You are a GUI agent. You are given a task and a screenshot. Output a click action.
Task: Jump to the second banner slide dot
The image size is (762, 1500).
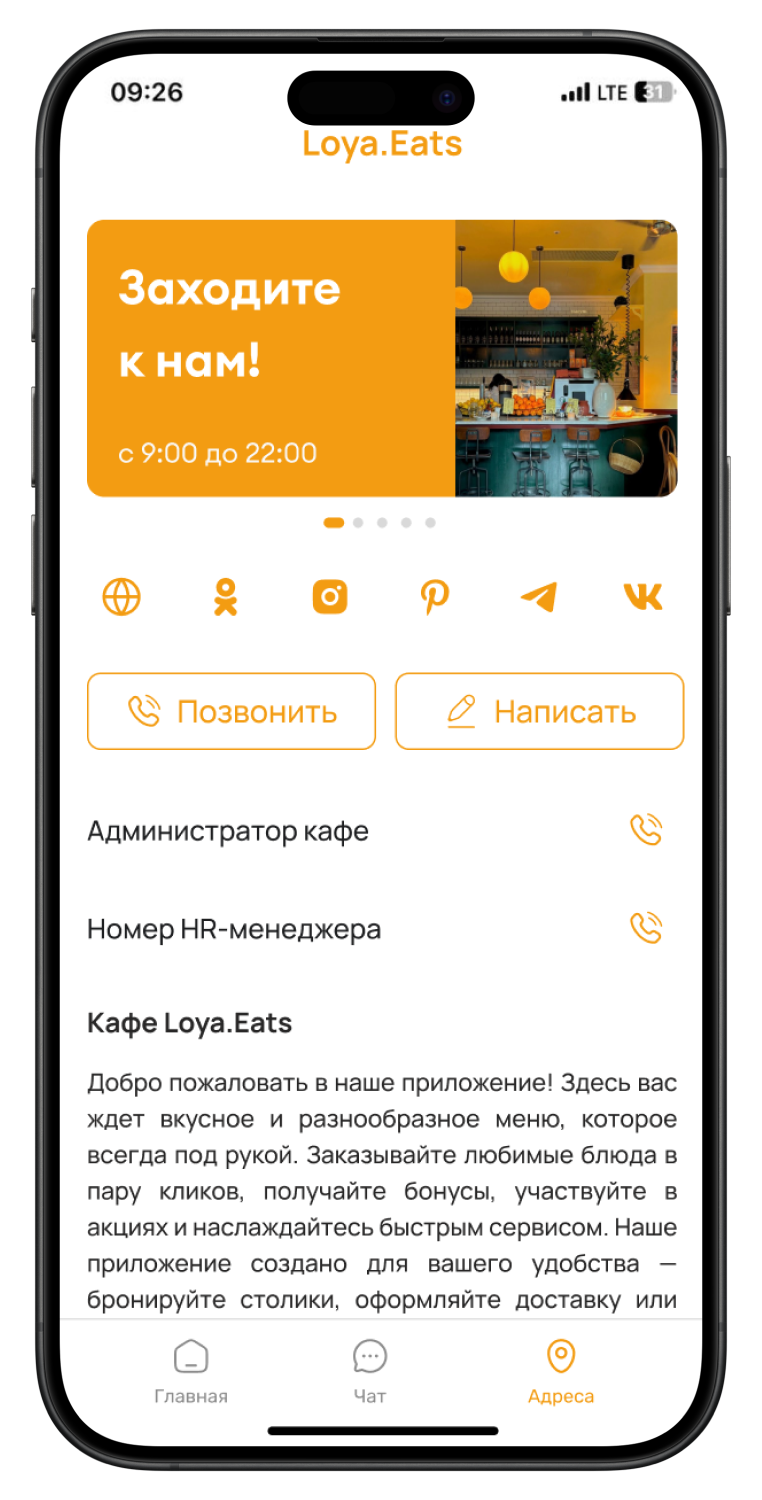[x=358, y=522]
